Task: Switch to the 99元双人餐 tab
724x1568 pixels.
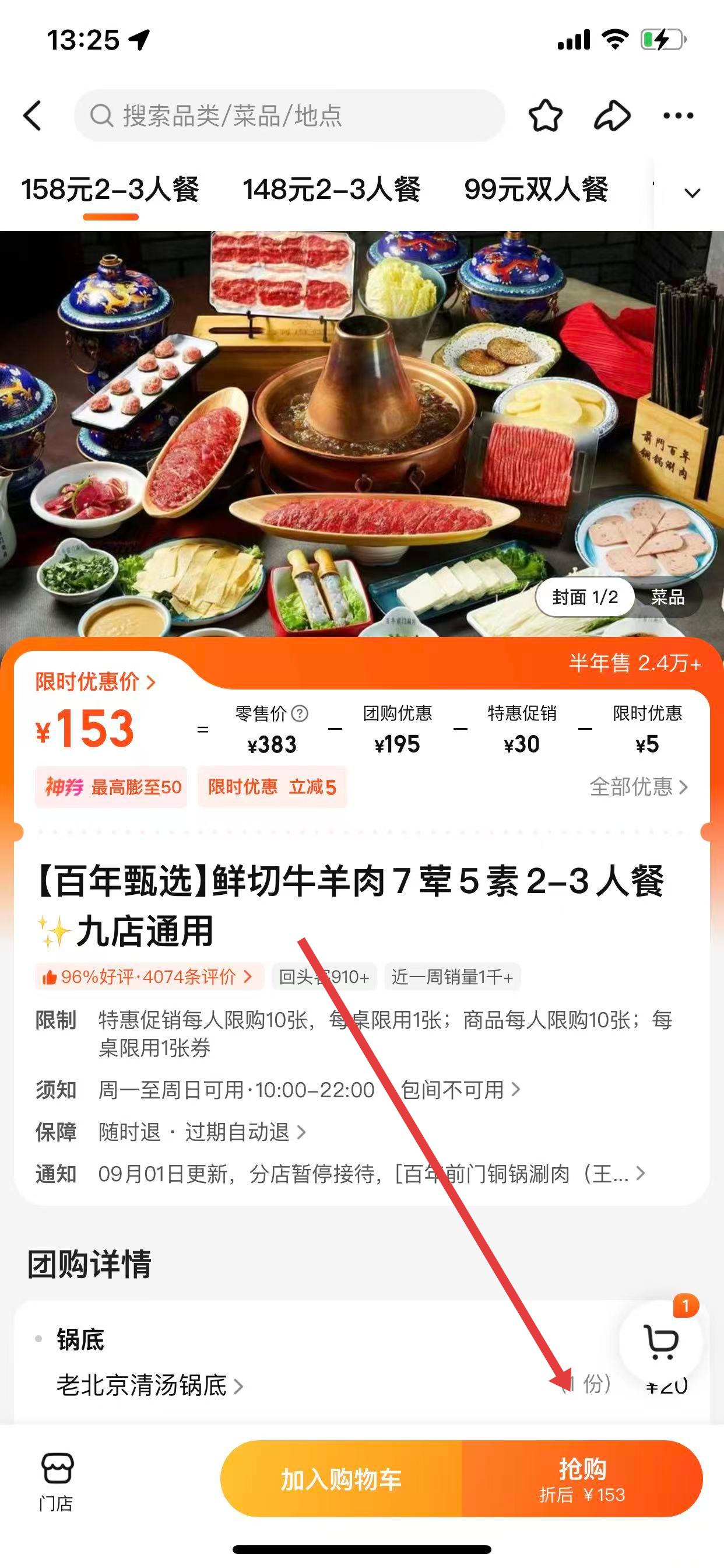Action: point(535,190)
